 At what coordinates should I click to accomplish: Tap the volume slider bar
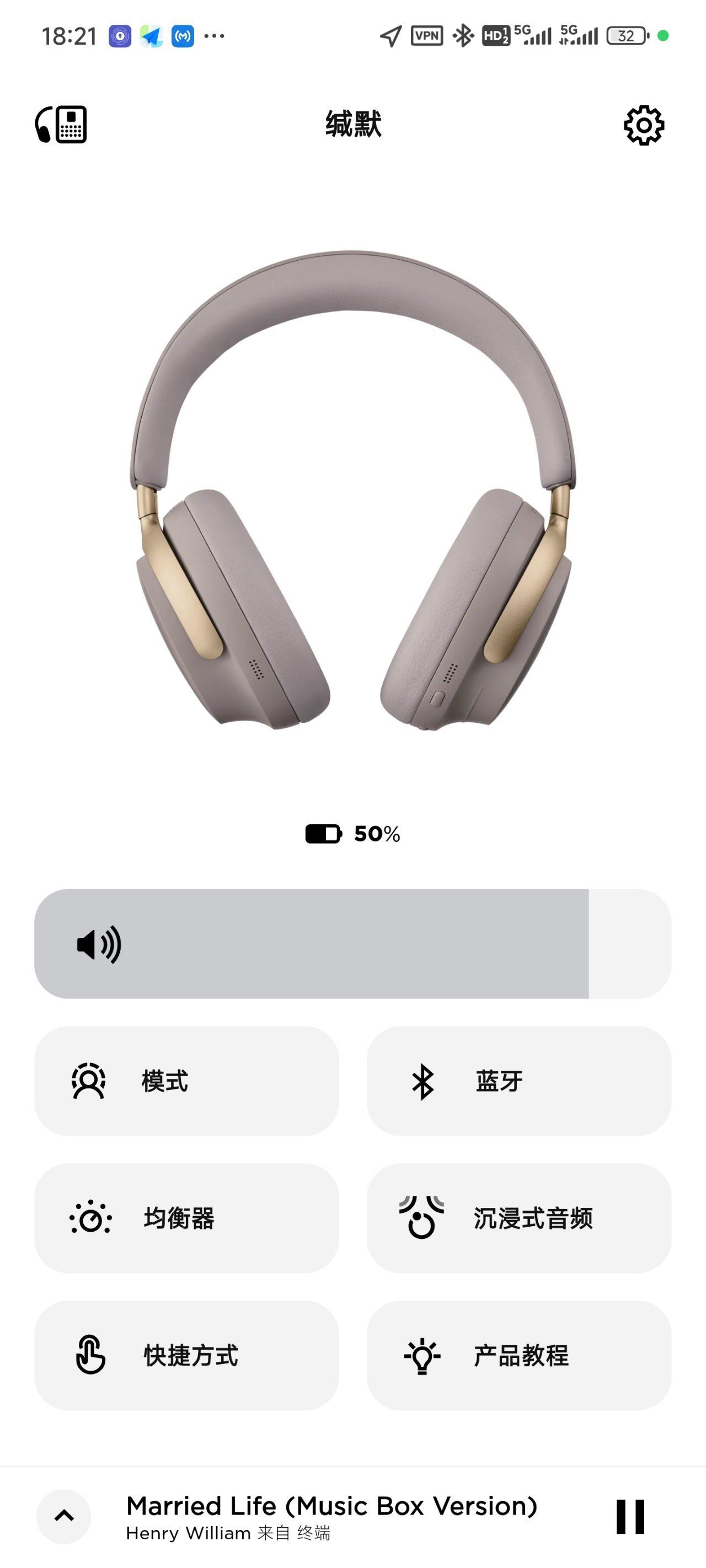(352, 943)
